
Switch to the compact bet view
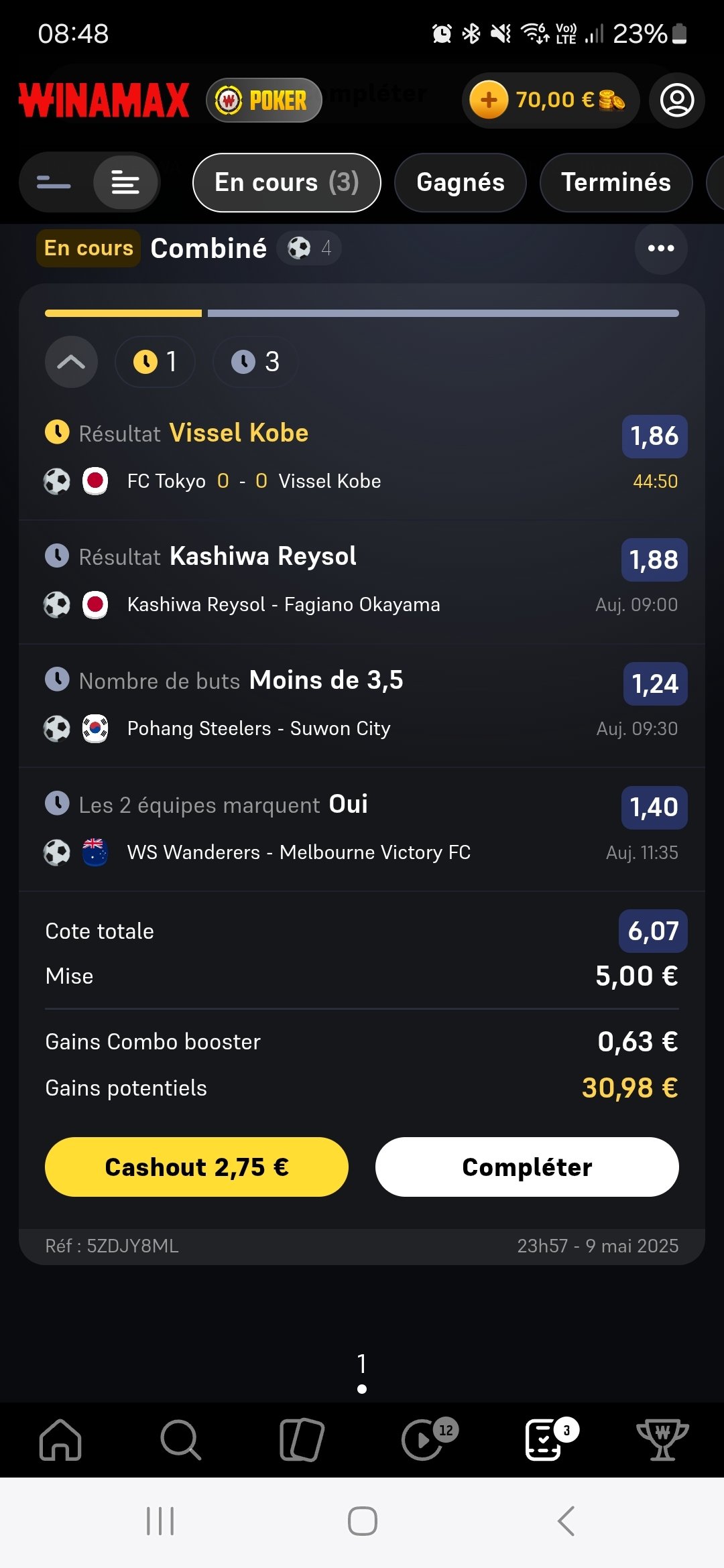tap(54, 182)
